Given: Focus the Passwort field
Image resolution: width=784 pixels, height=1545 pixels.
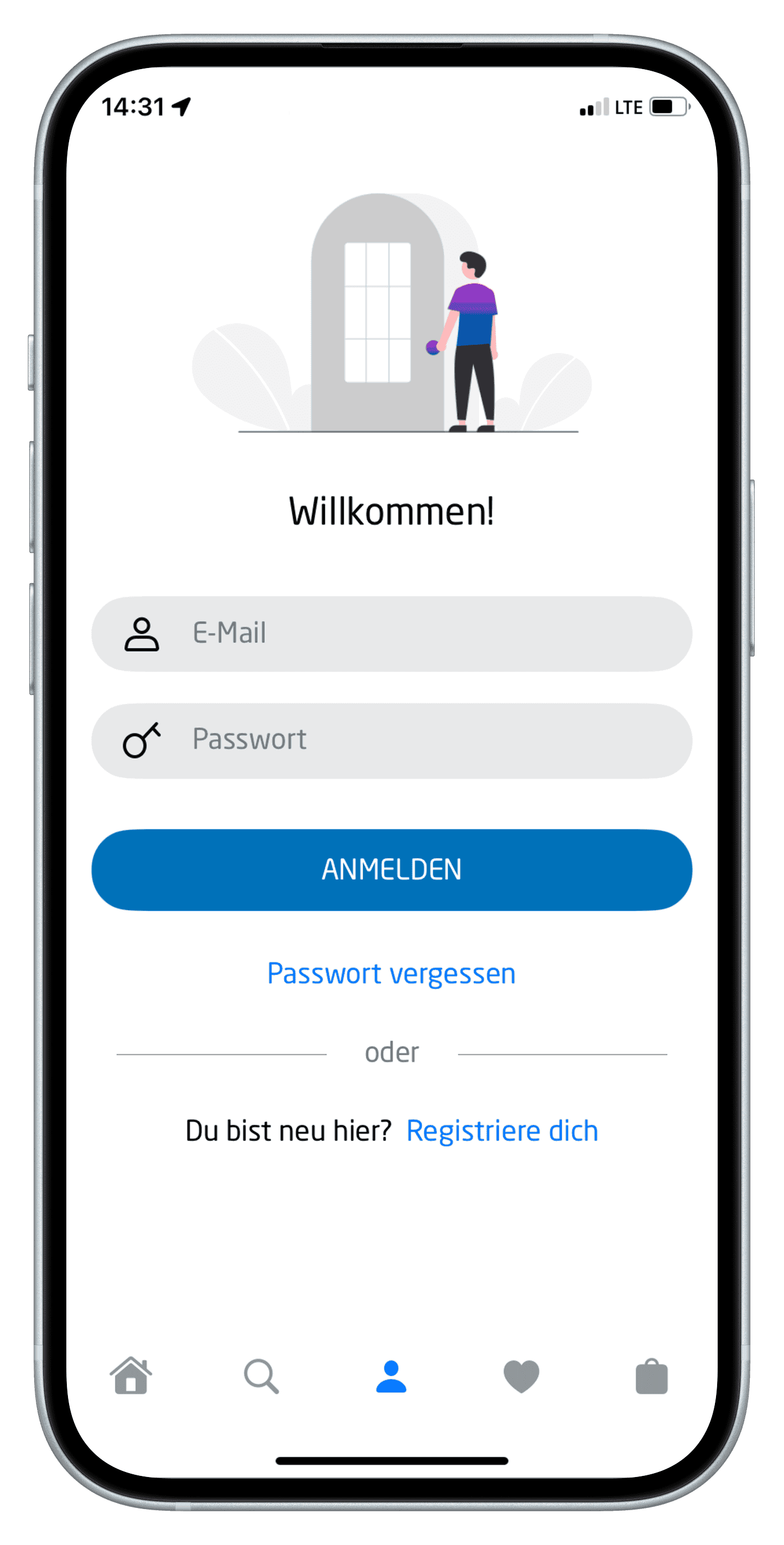Looking at the screenshot, I should click(x=420, y=740).
